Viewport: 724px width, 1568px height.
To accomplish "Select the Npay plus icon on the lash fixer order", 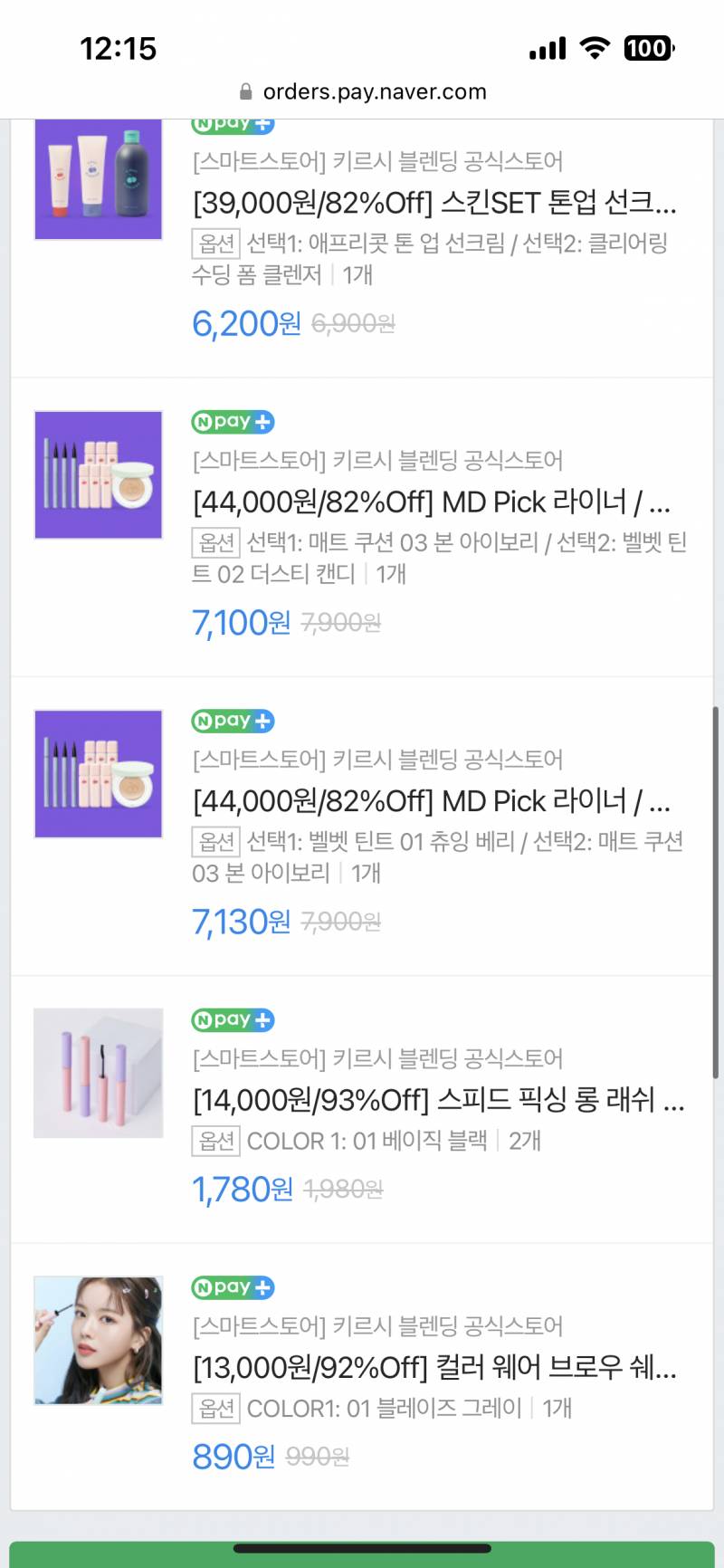I will click(232, 1020).
